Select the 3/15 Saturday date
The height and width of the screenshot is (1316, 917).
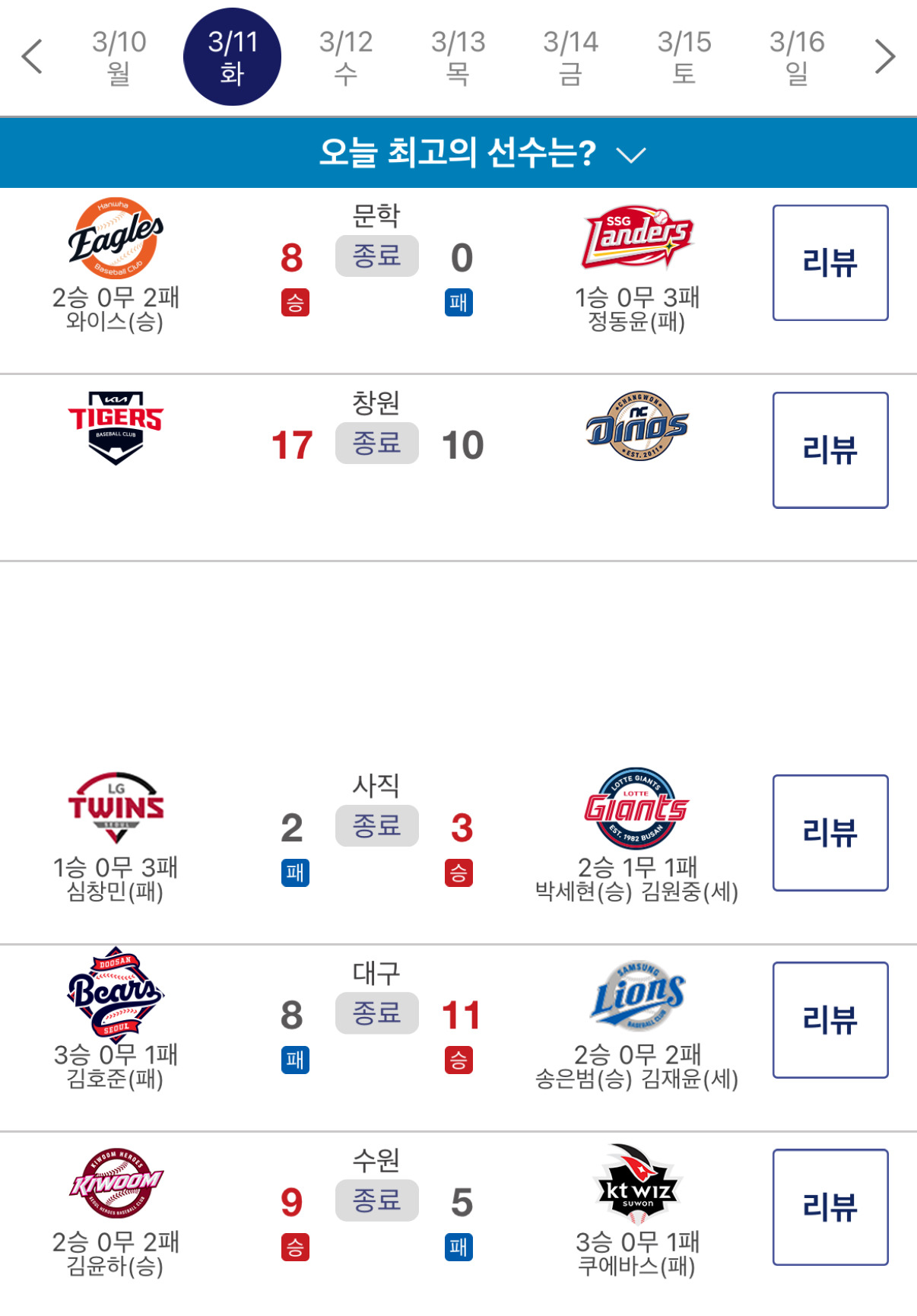[684, 57]
